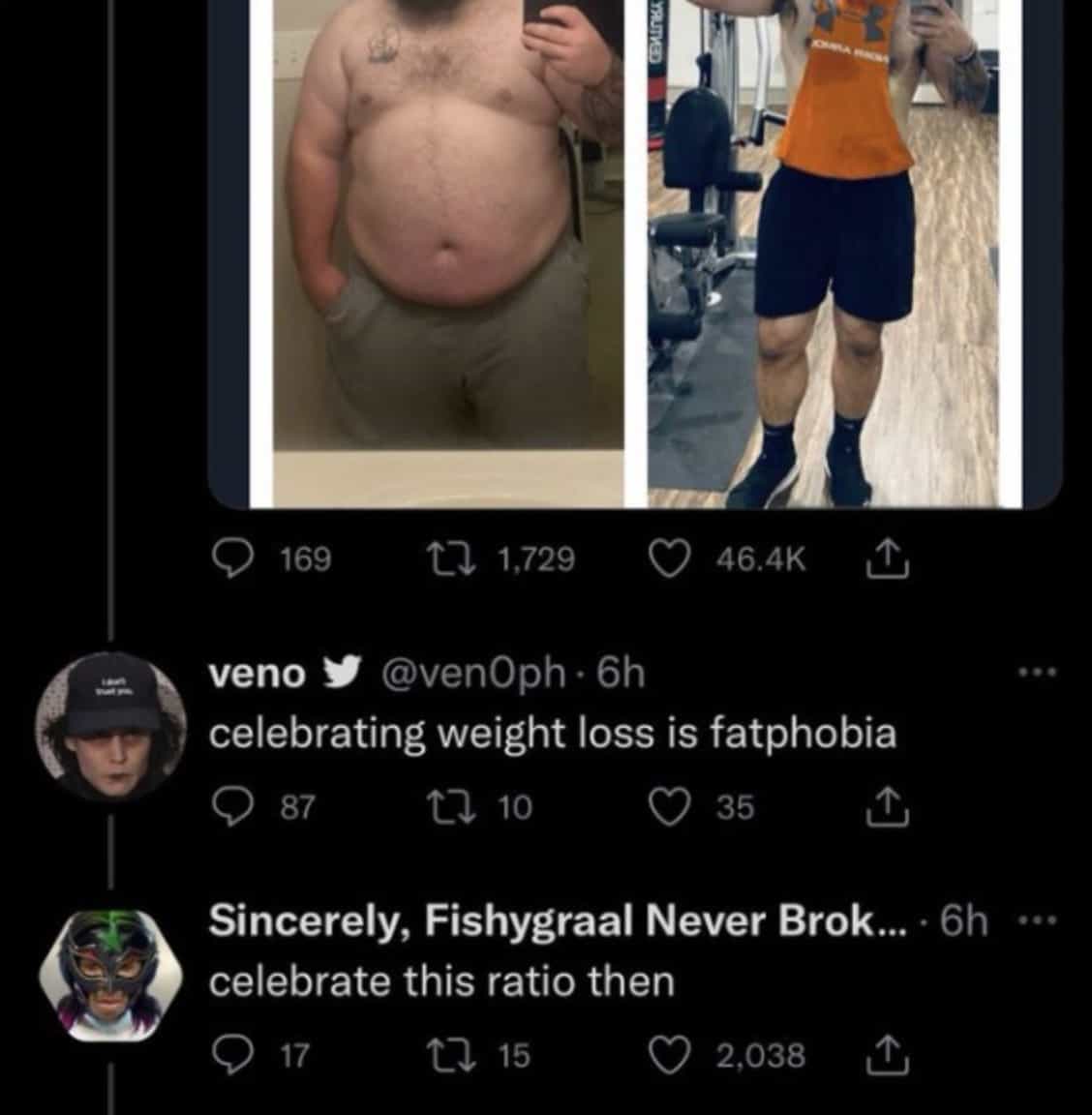Reply to 'celebrate this ratio then'
1092x1115 pixels.
[230, 1055]
